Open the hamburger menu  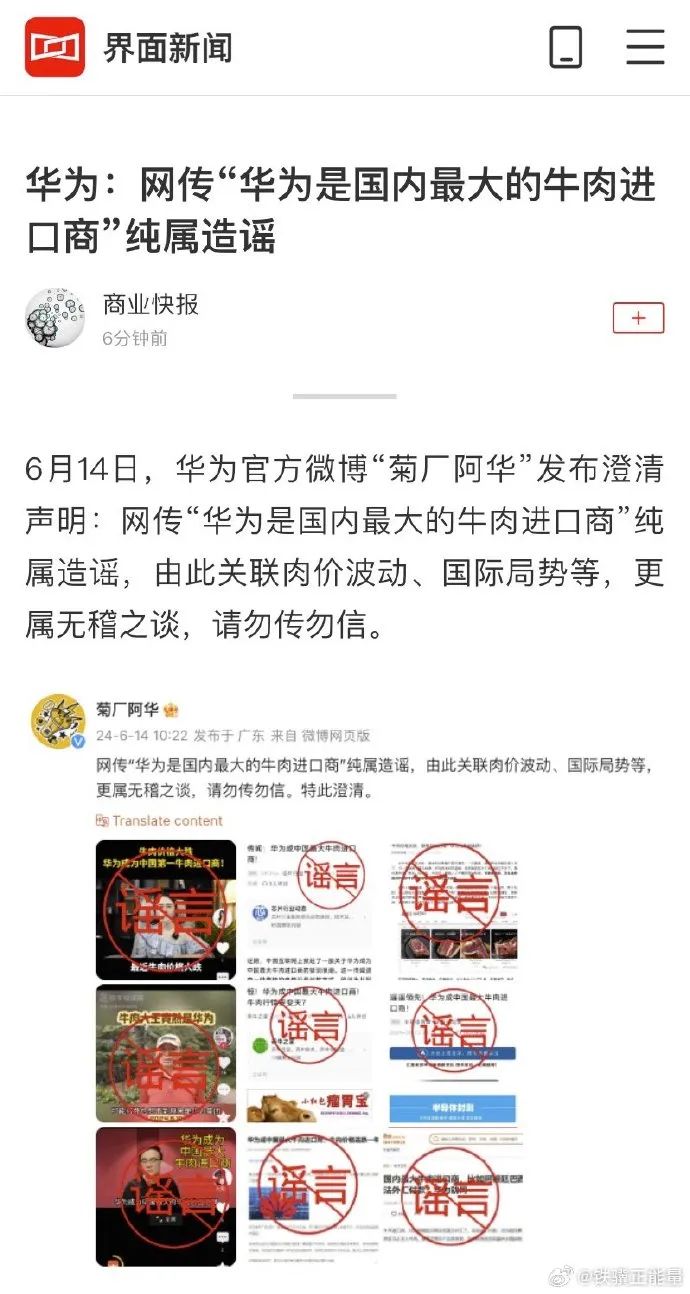coord(645,47)
